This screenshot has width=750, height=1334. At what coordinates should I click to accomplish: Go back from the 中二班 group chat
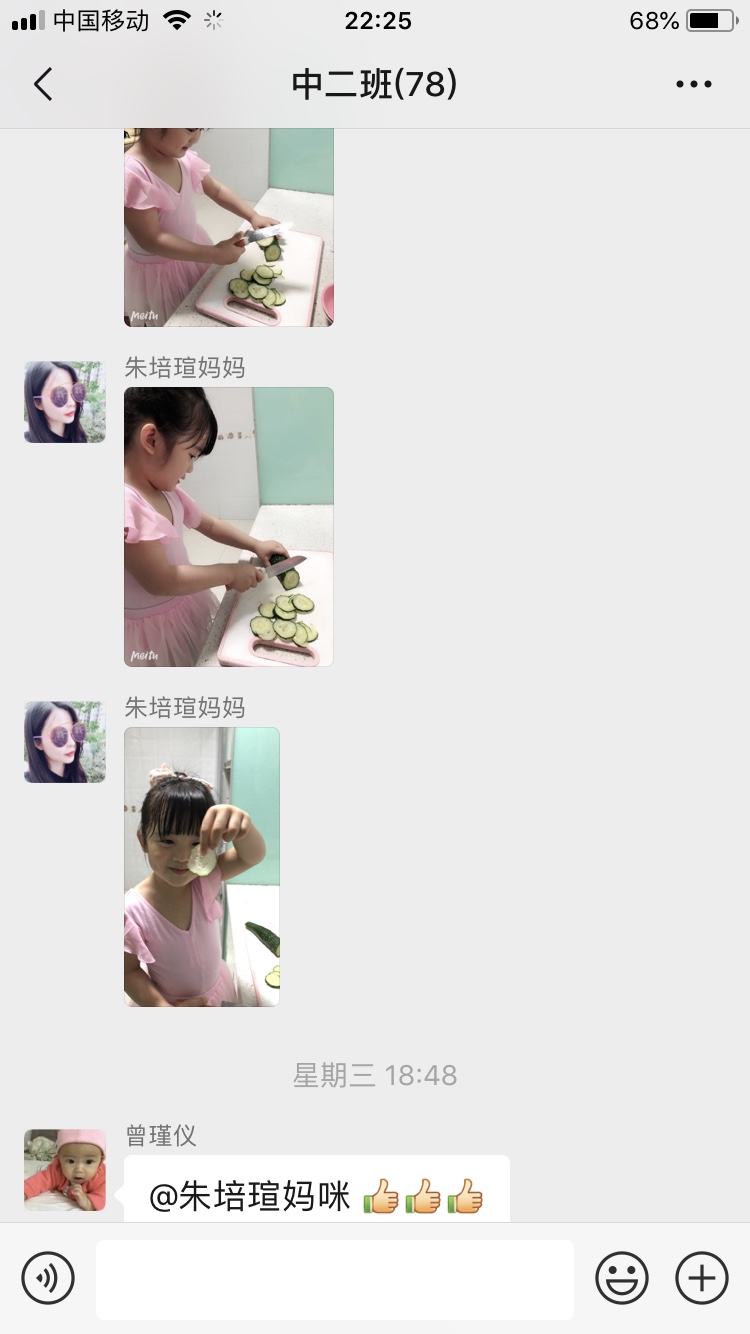tap(43, 85)
